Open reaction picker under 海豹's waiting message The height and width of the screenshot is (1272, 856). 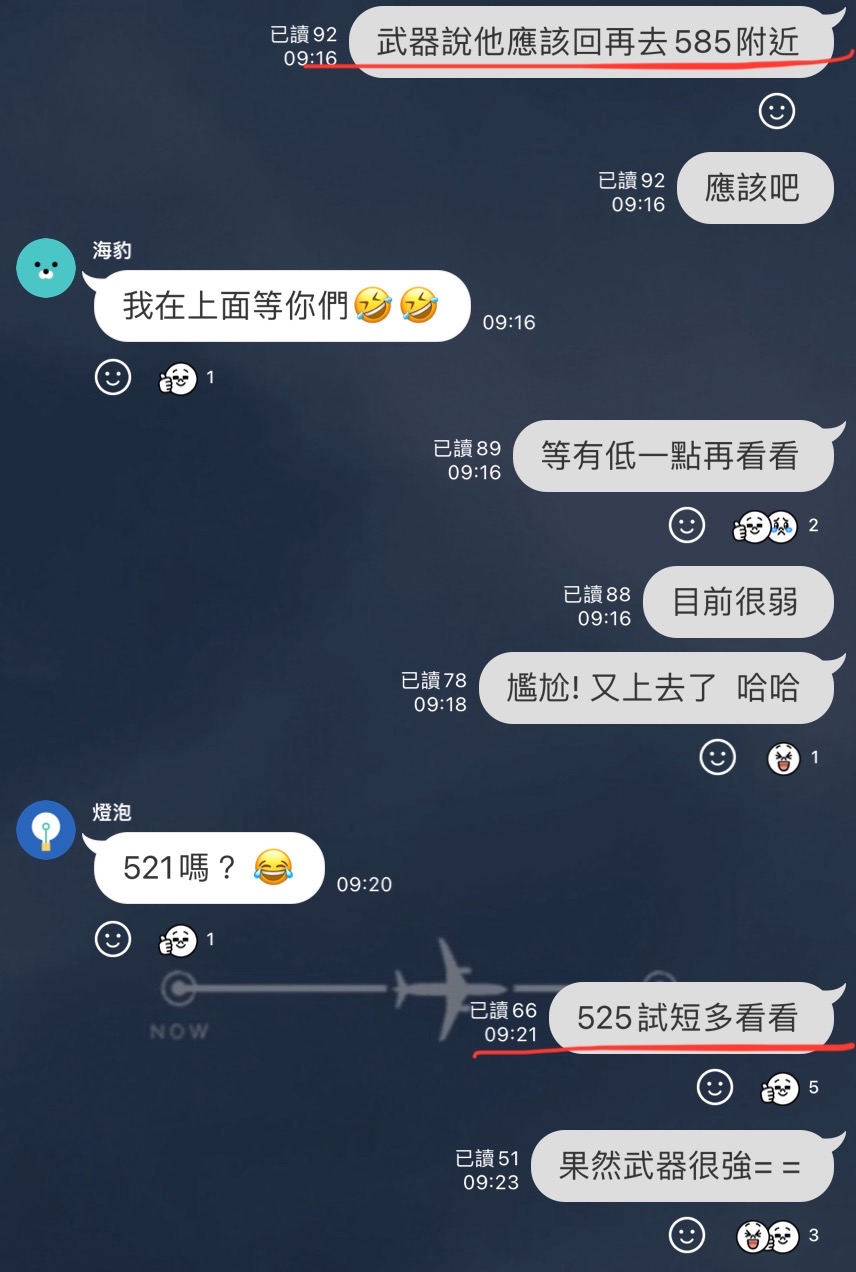(x=113, y=378)
